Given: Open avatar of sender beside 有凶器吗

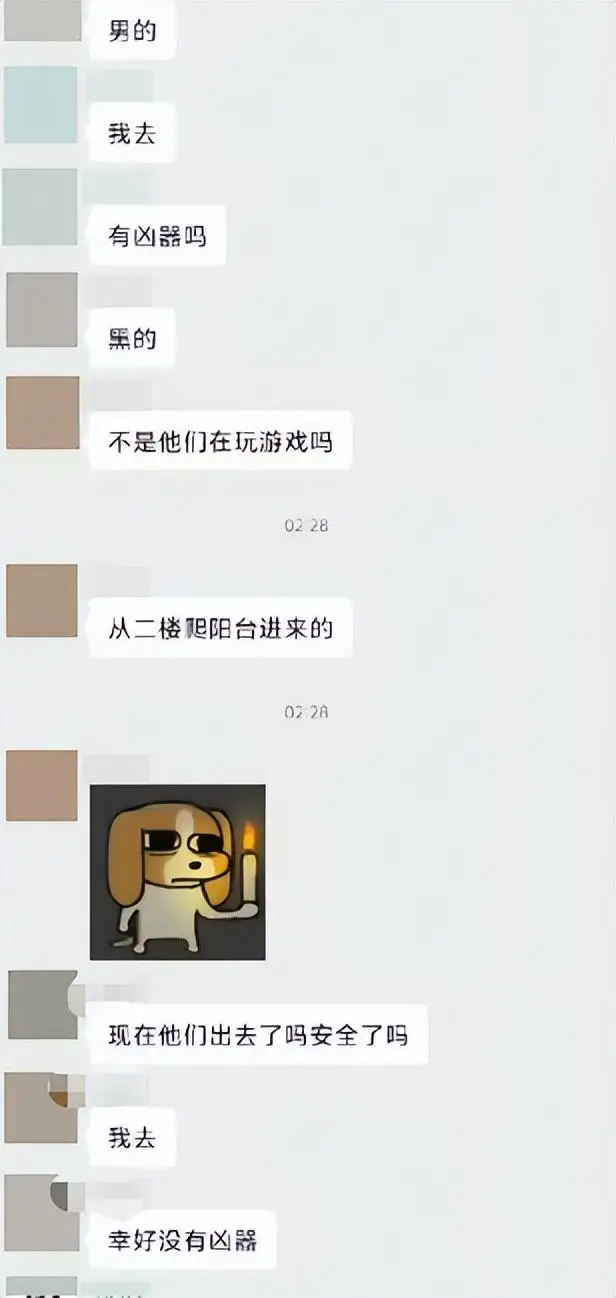Looking at the screenshot, I should [x=40, y=207].
